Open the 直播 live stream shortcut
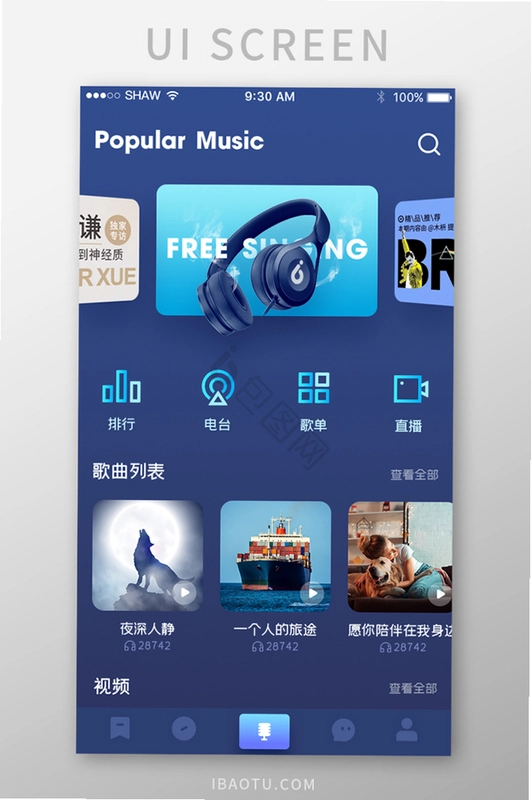 click(x=409, y=403)
